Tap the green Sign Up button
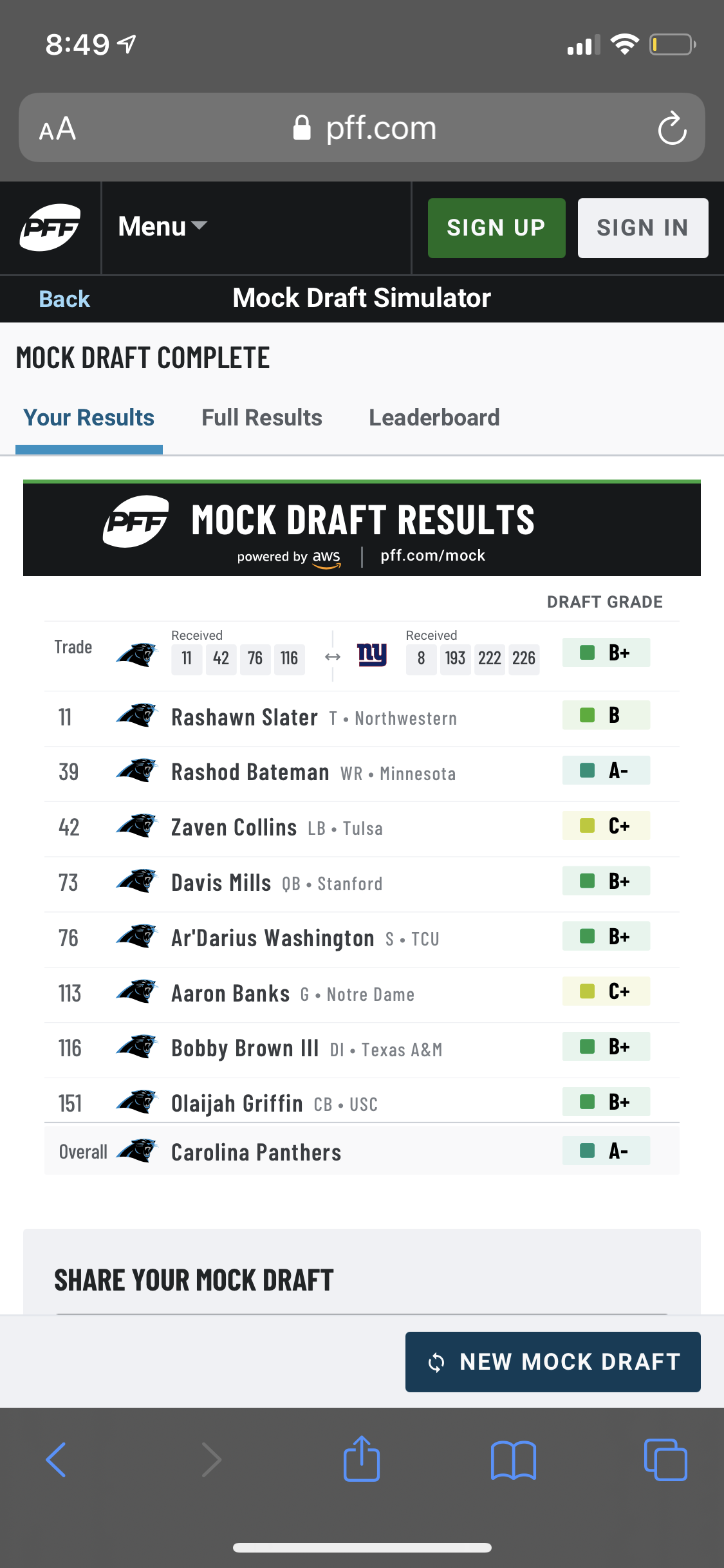The height and width of the screenshot is (1568, 724). (x=496, y=228)
